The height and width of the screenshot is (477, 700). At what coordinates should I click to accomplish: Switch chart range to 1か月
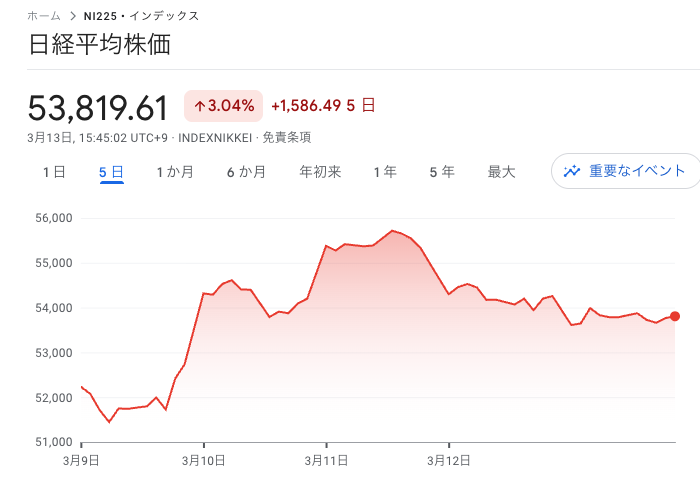175,172
